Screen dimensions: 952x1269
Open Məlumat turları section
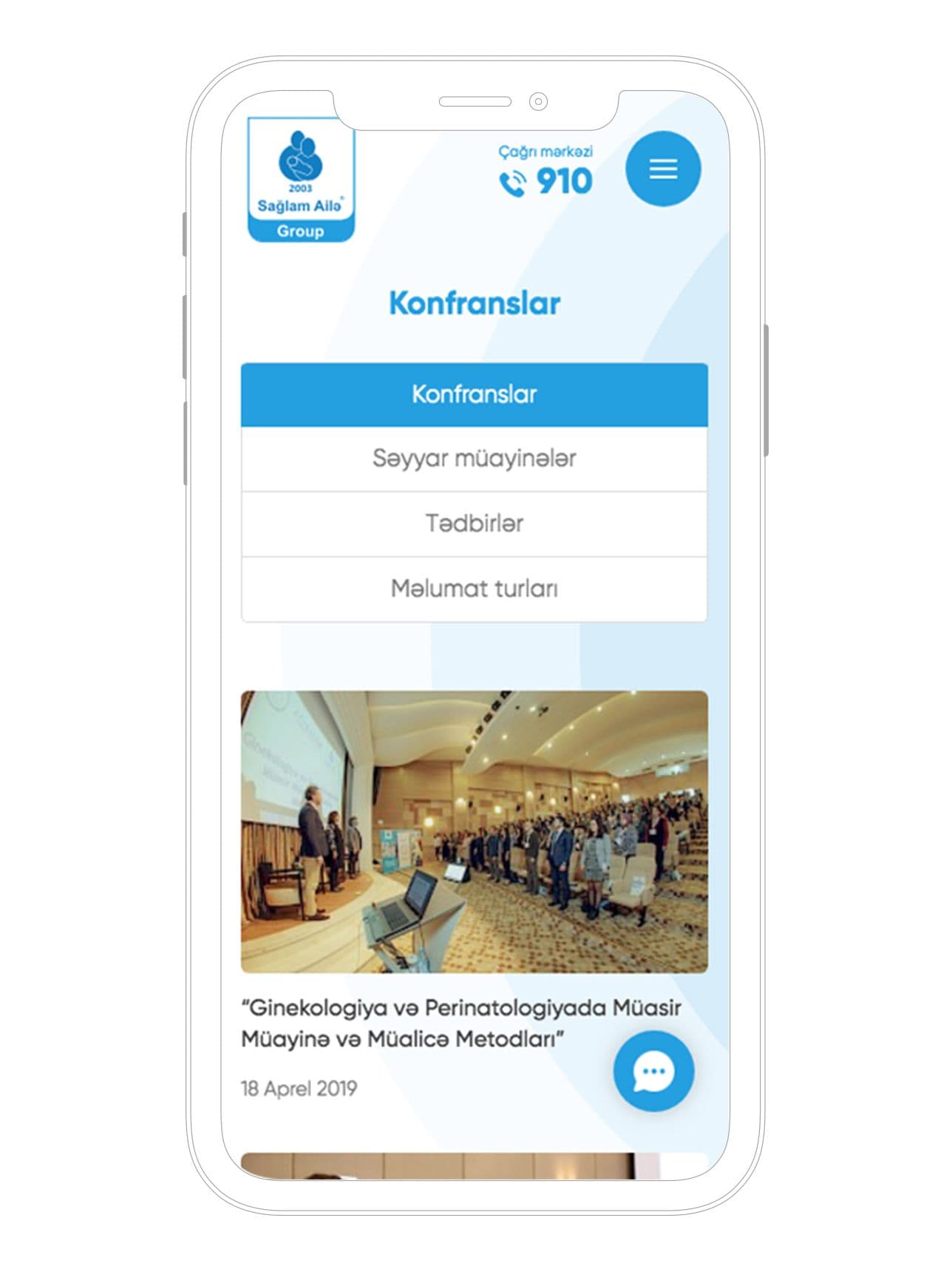(474, 589)
